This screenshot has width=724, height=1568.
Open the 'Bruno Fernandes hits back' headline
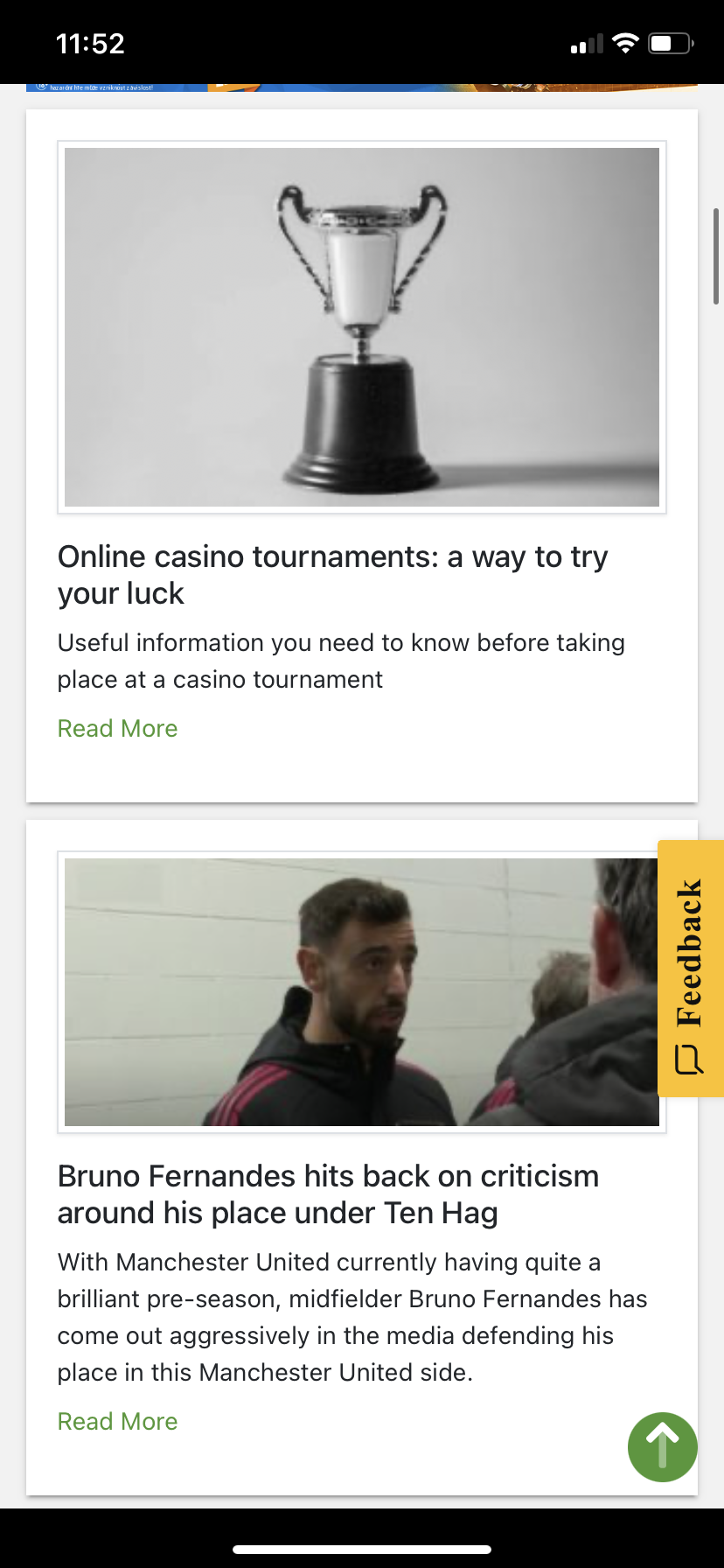click(328, 1194)
